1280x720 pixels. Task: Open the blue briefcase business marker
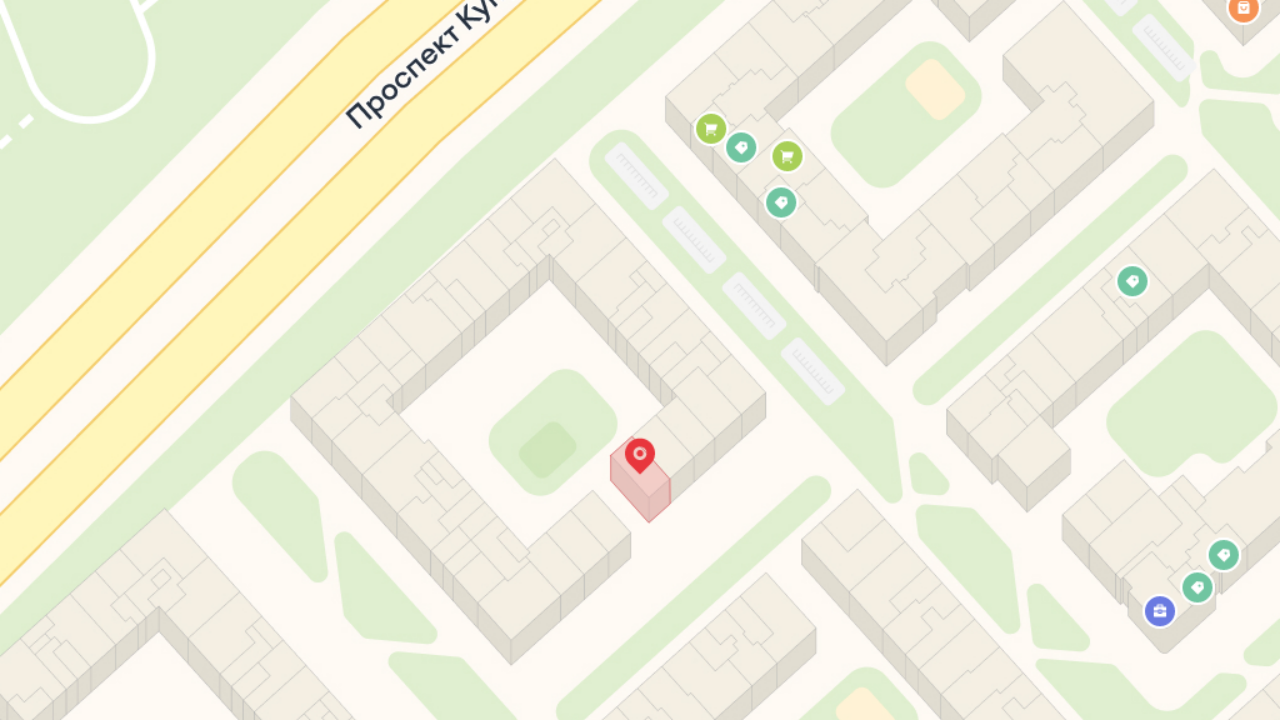pyautogui.click(x=1160, y=610)
